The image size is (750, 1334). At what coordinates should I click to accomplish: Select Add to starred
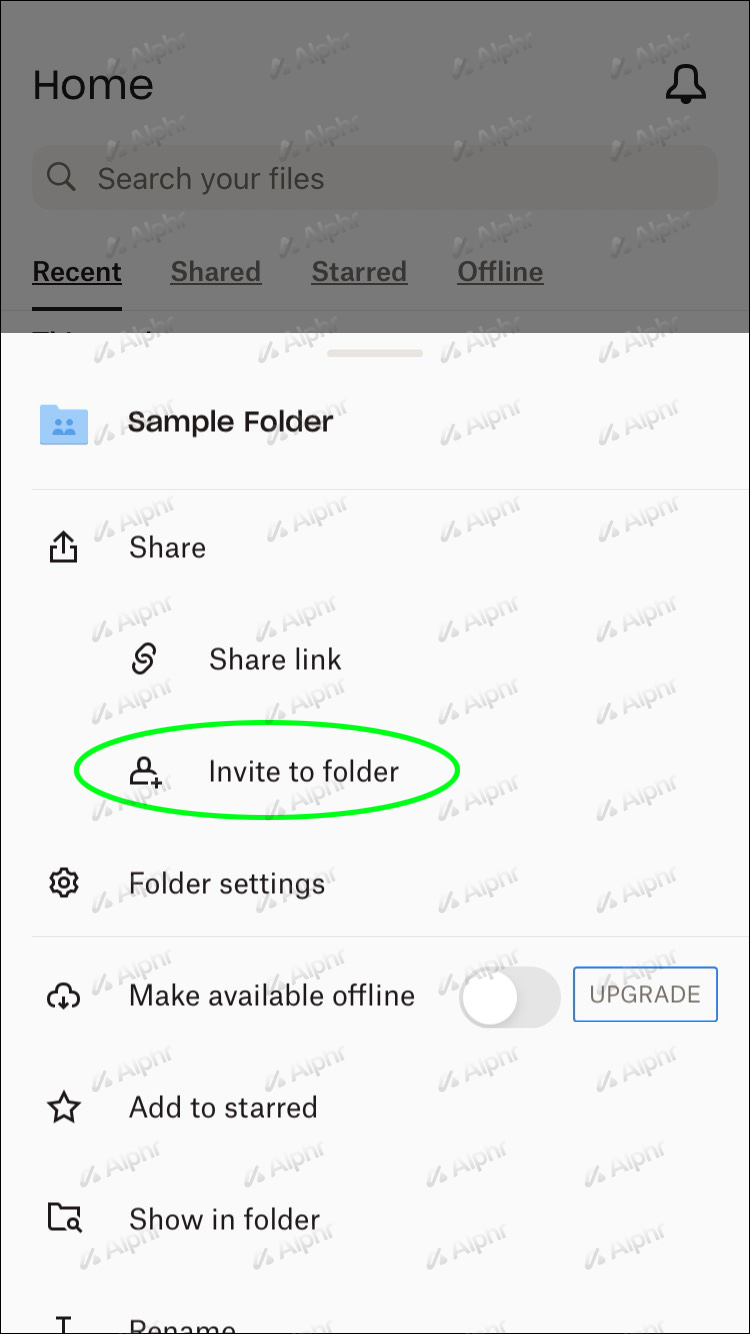[222, 1107]
